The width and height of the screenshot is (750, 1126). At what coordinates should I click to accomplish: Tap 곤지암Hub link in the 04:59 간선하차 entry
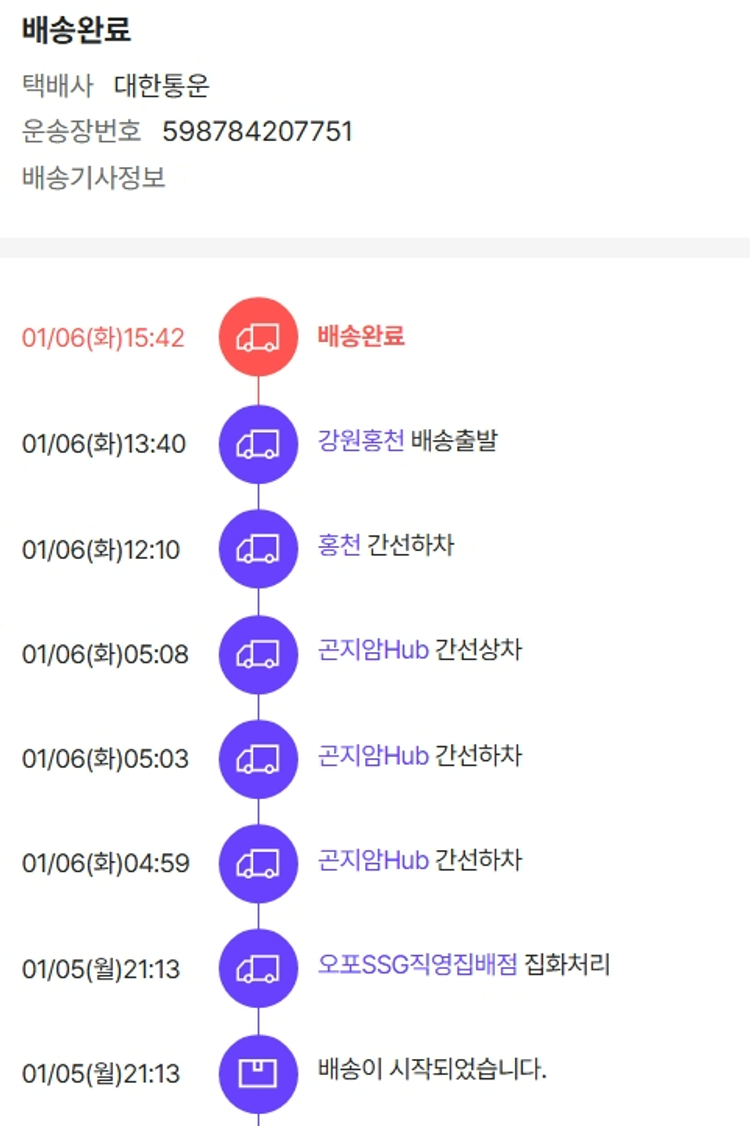373,861
